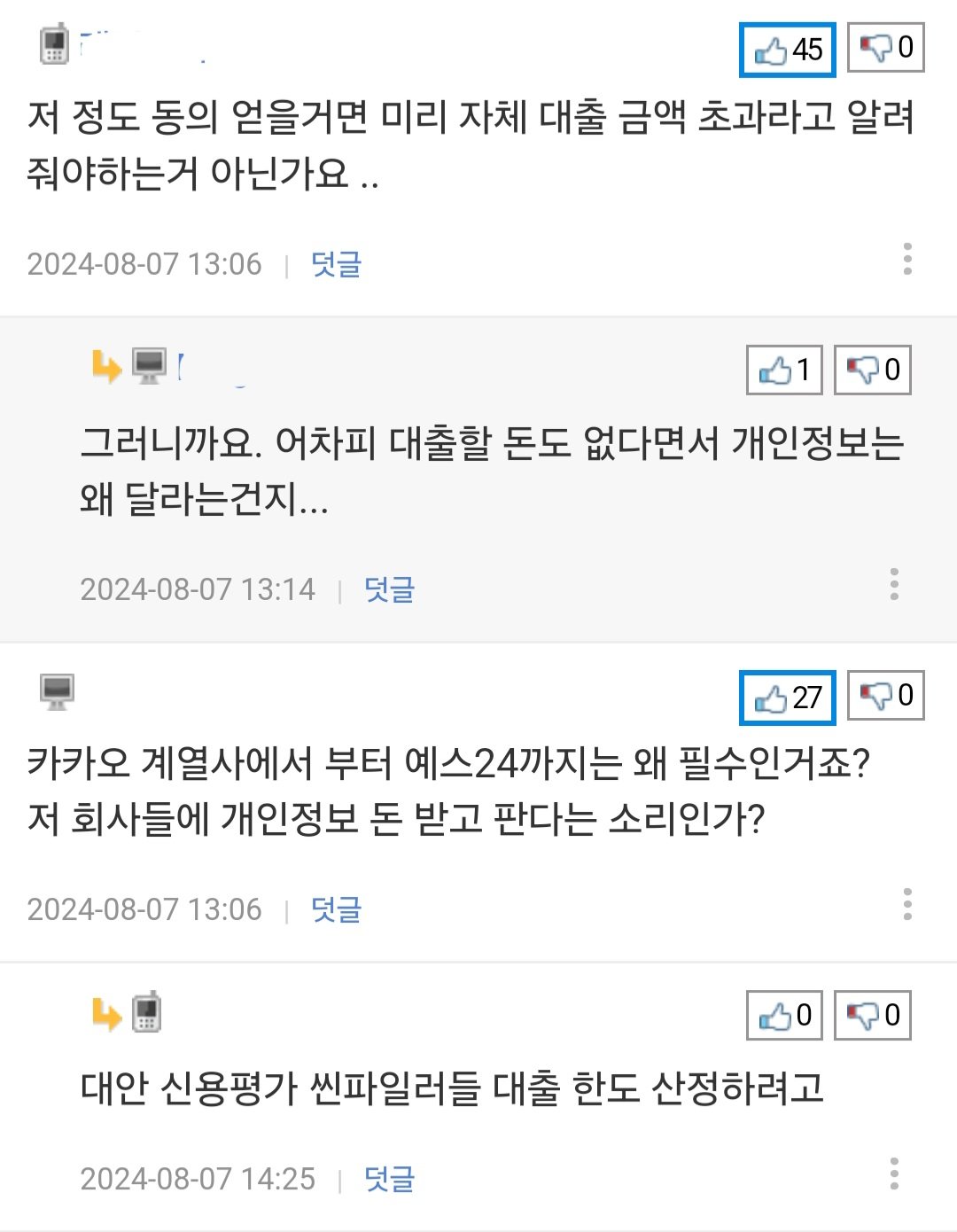Reply via 덧글 under the 카카오 계열사 comment
The image size is (957, 1232).
[x=336, y=909]
